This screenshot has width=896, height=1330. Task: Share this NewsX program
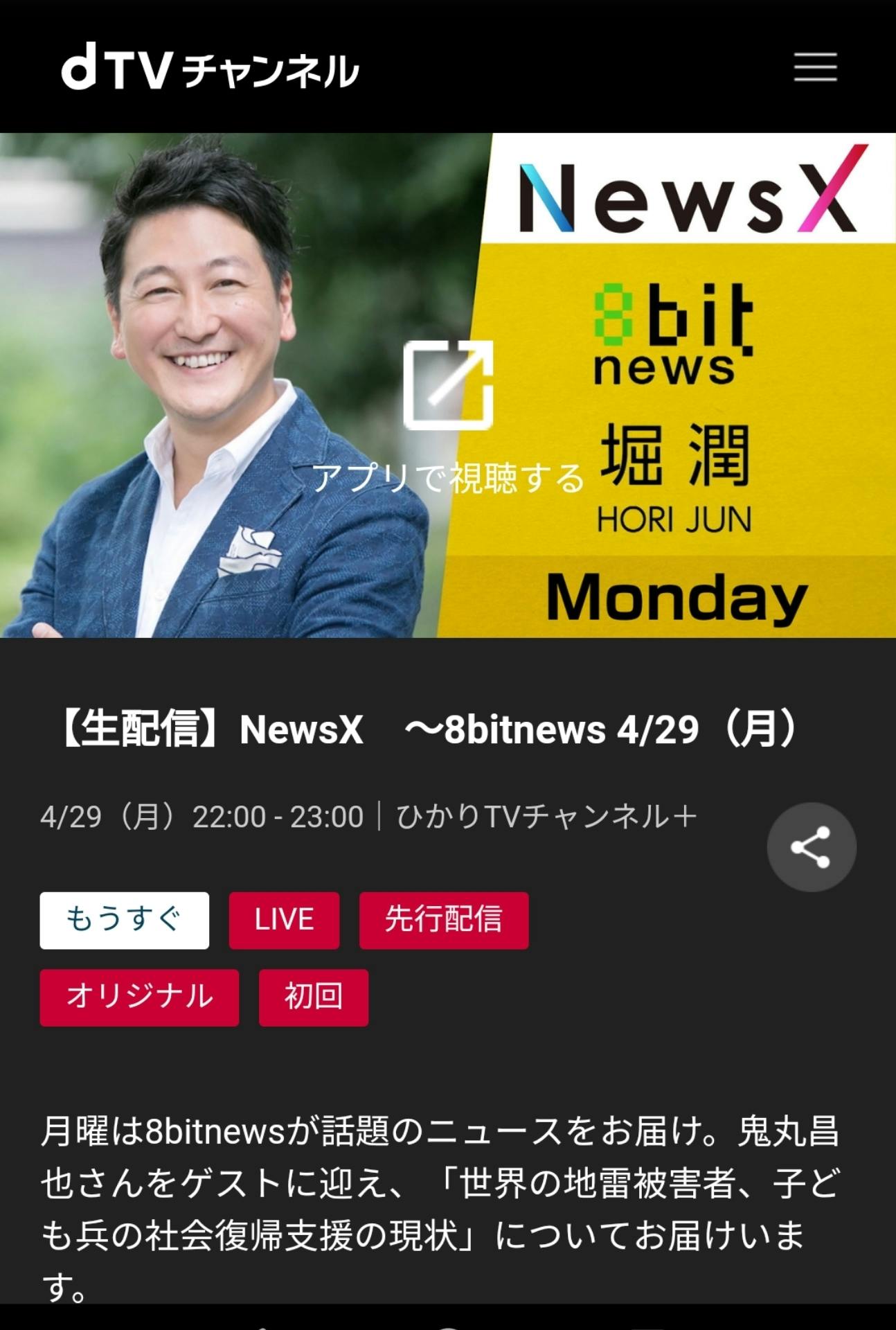(x=811, y=846)
